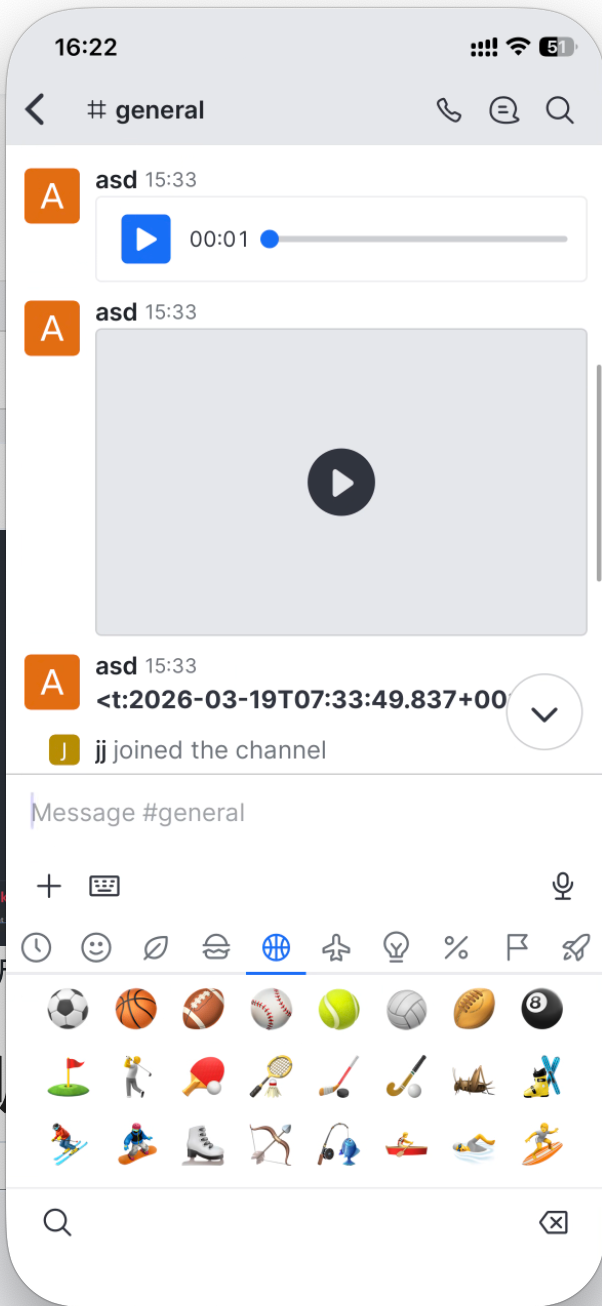Delete last character with backspace
This screenshot has height=1306, width=602.
point(553,1221)
